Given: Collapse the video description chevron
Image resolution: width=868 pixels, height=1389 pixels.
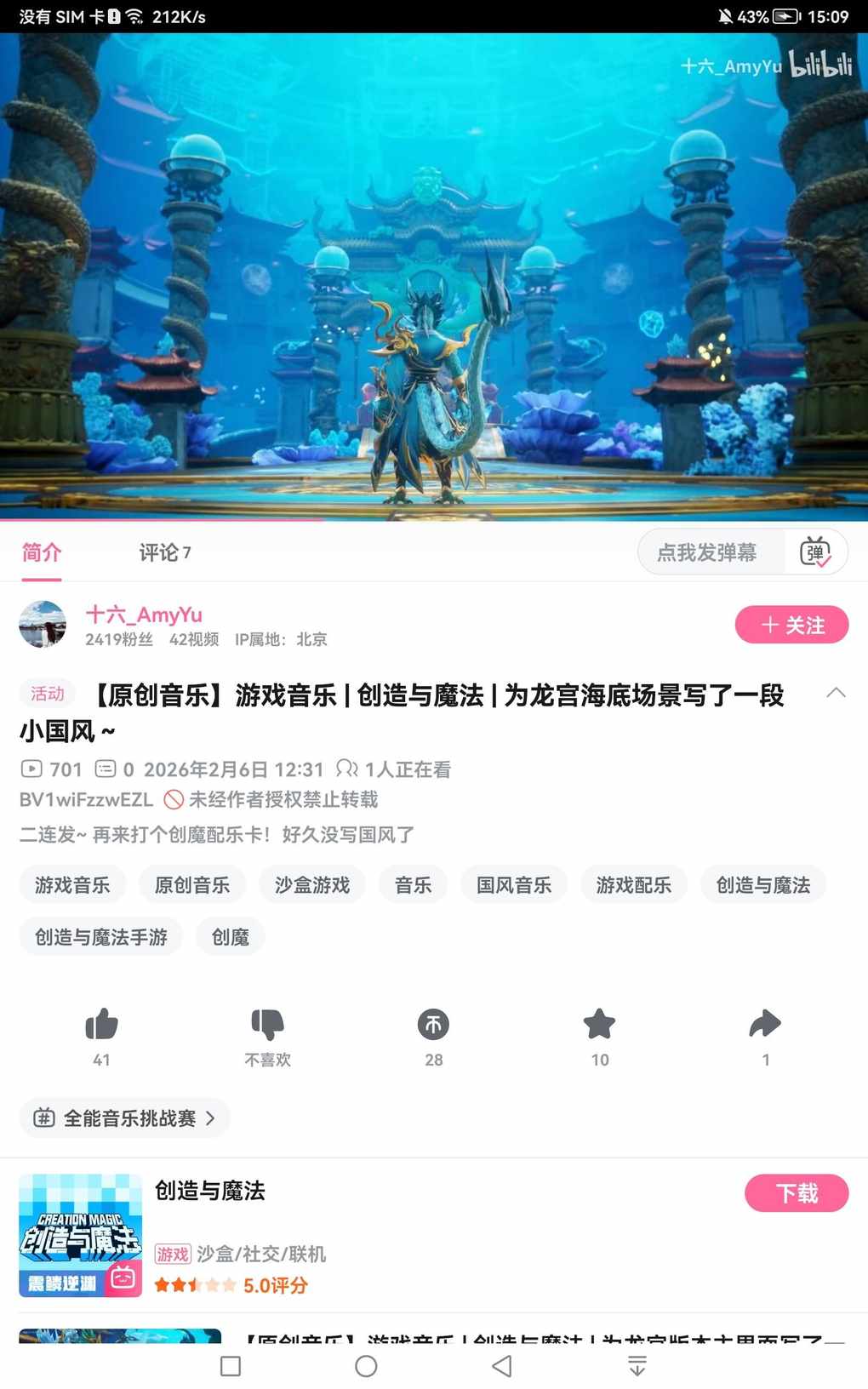Looking at the screenshot, I should click(x=836, y=693).
